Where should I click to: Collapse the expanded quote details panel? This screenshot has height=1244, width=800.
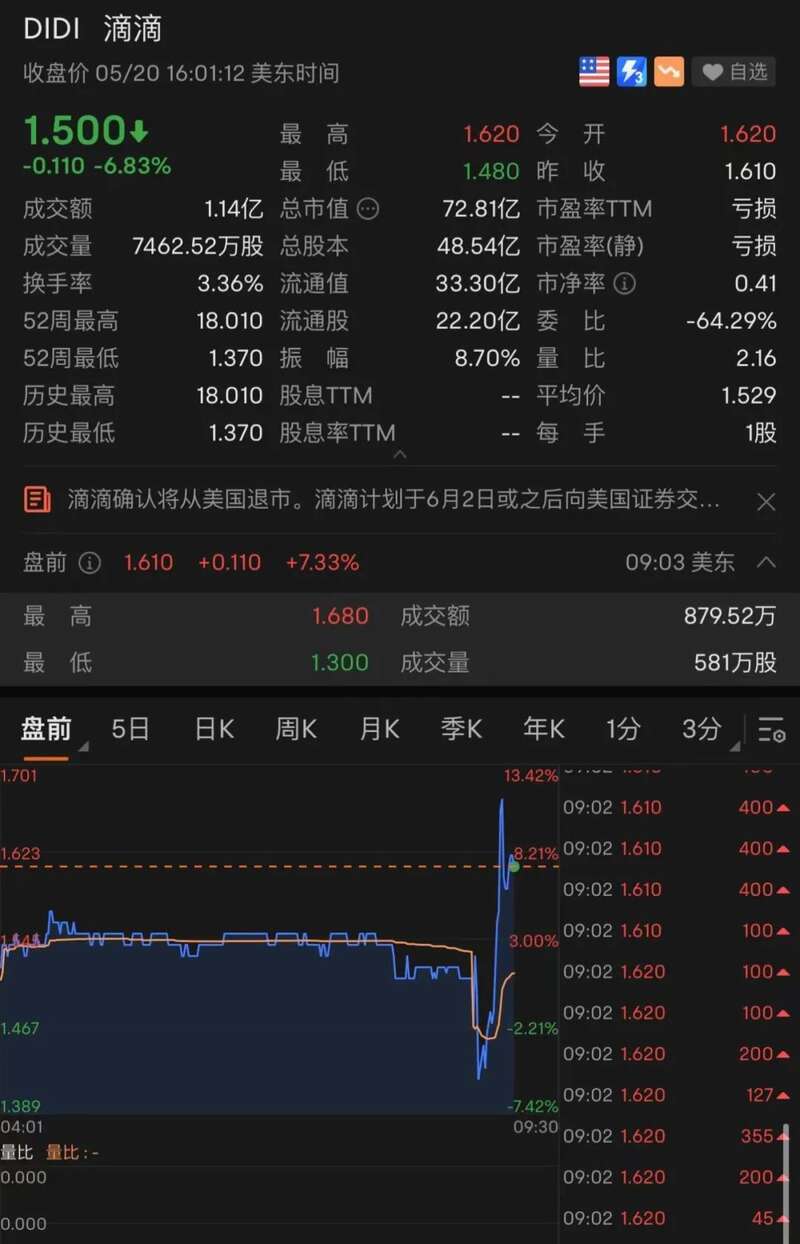[x=399, y=455]
